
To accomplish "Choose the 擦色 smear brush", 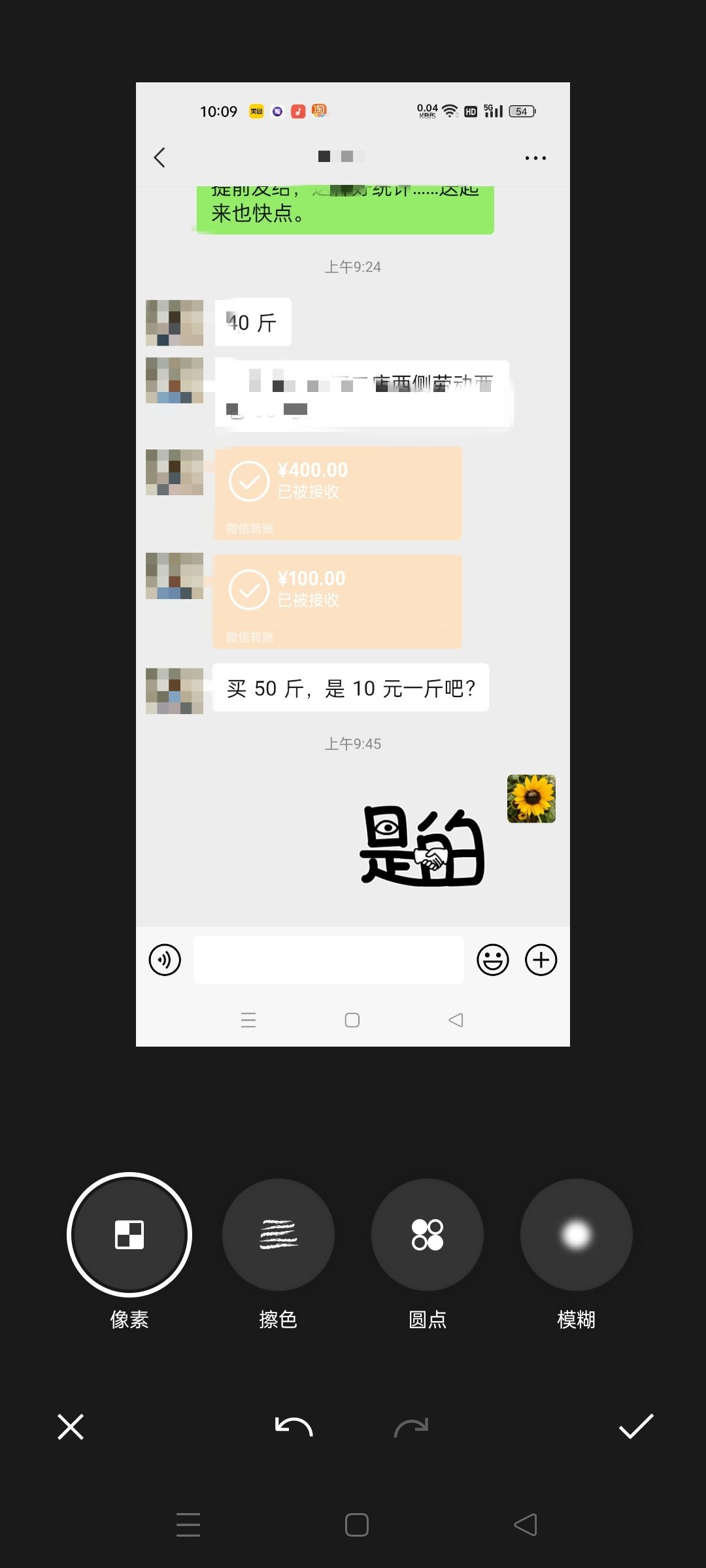I will click(x=278, y=1234).
